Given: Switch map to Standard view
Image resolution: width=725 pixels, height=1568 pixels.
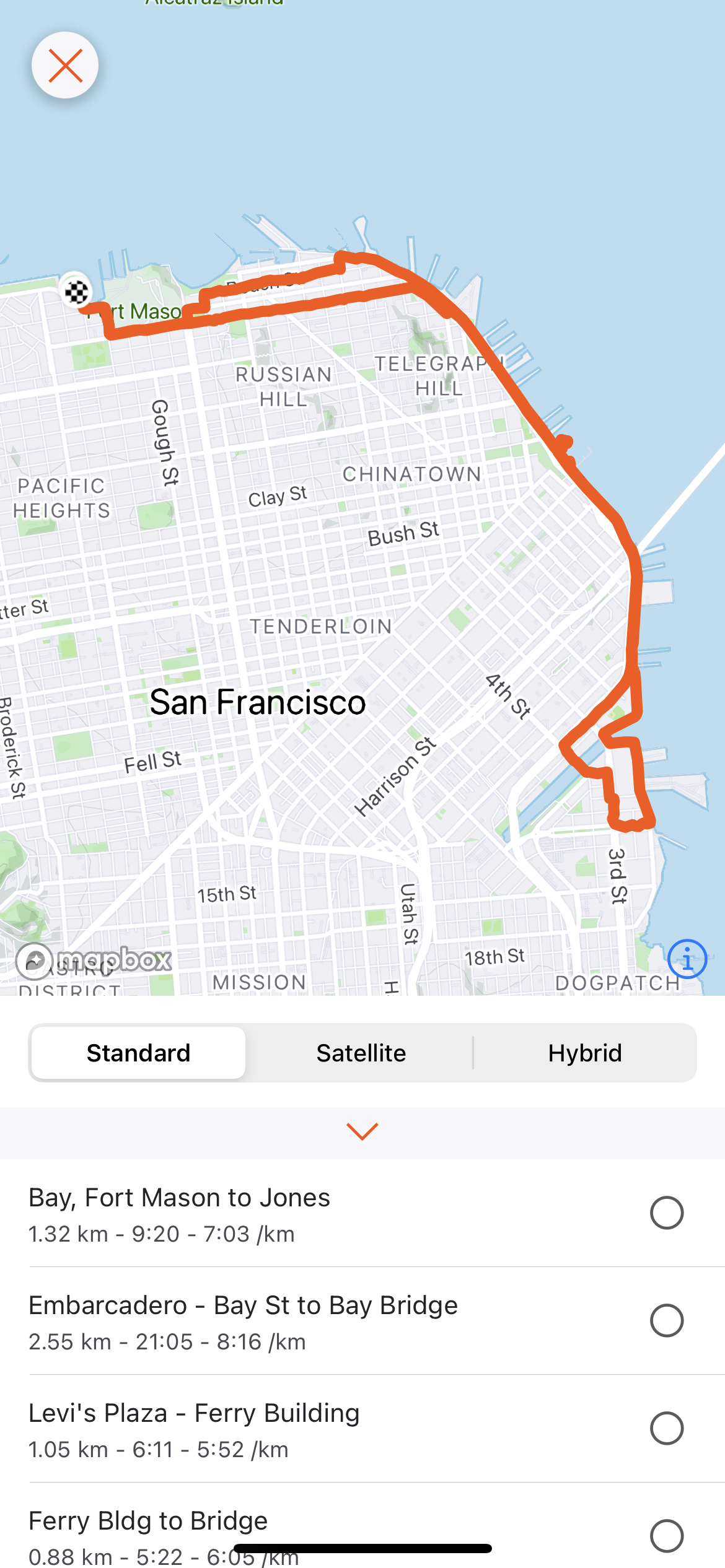Looking at the screenshot, I should (x=138, y=1053).
